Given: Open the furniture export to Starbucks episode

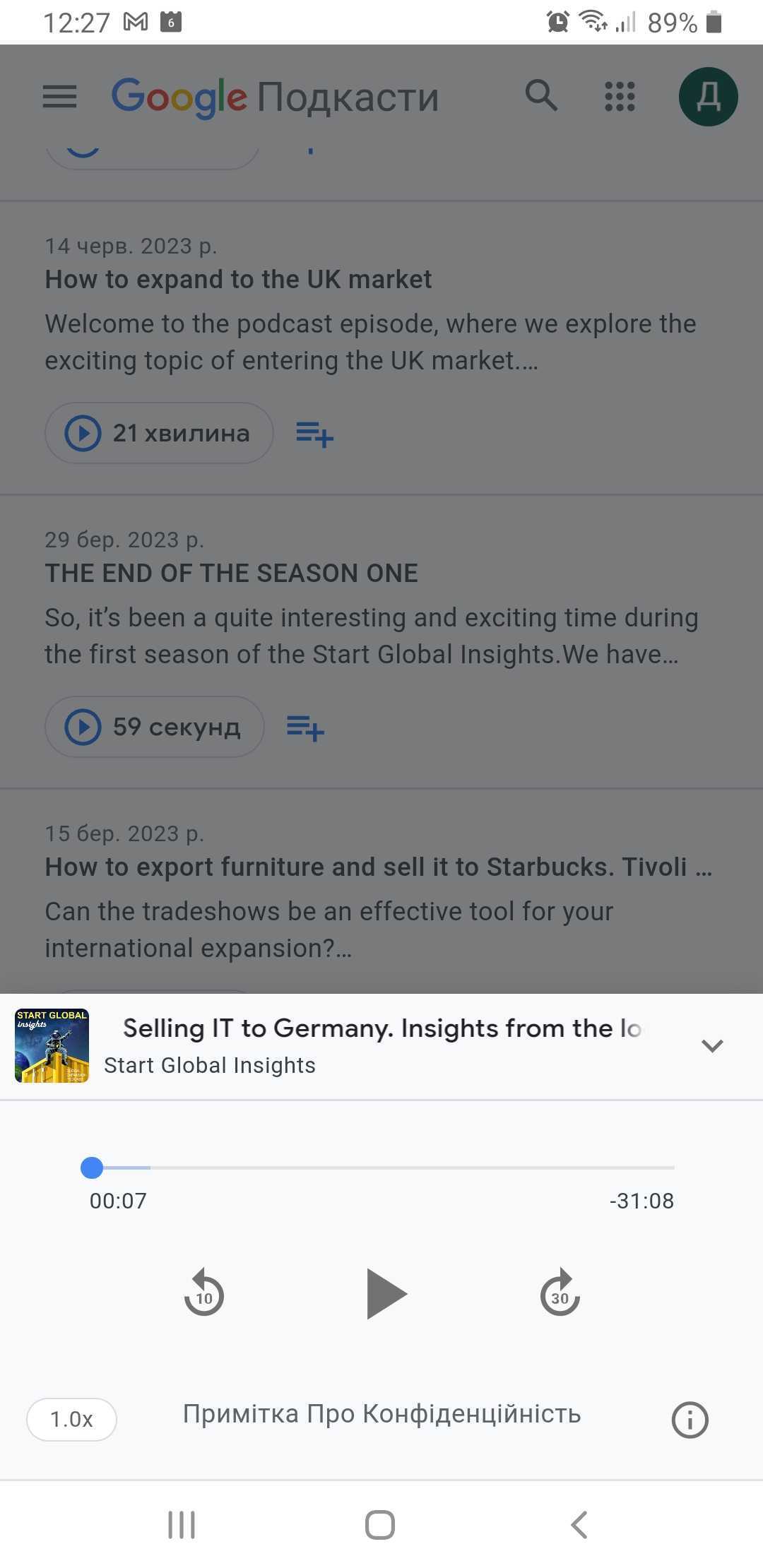Looking at the screenshot, I should coord(378,867).
